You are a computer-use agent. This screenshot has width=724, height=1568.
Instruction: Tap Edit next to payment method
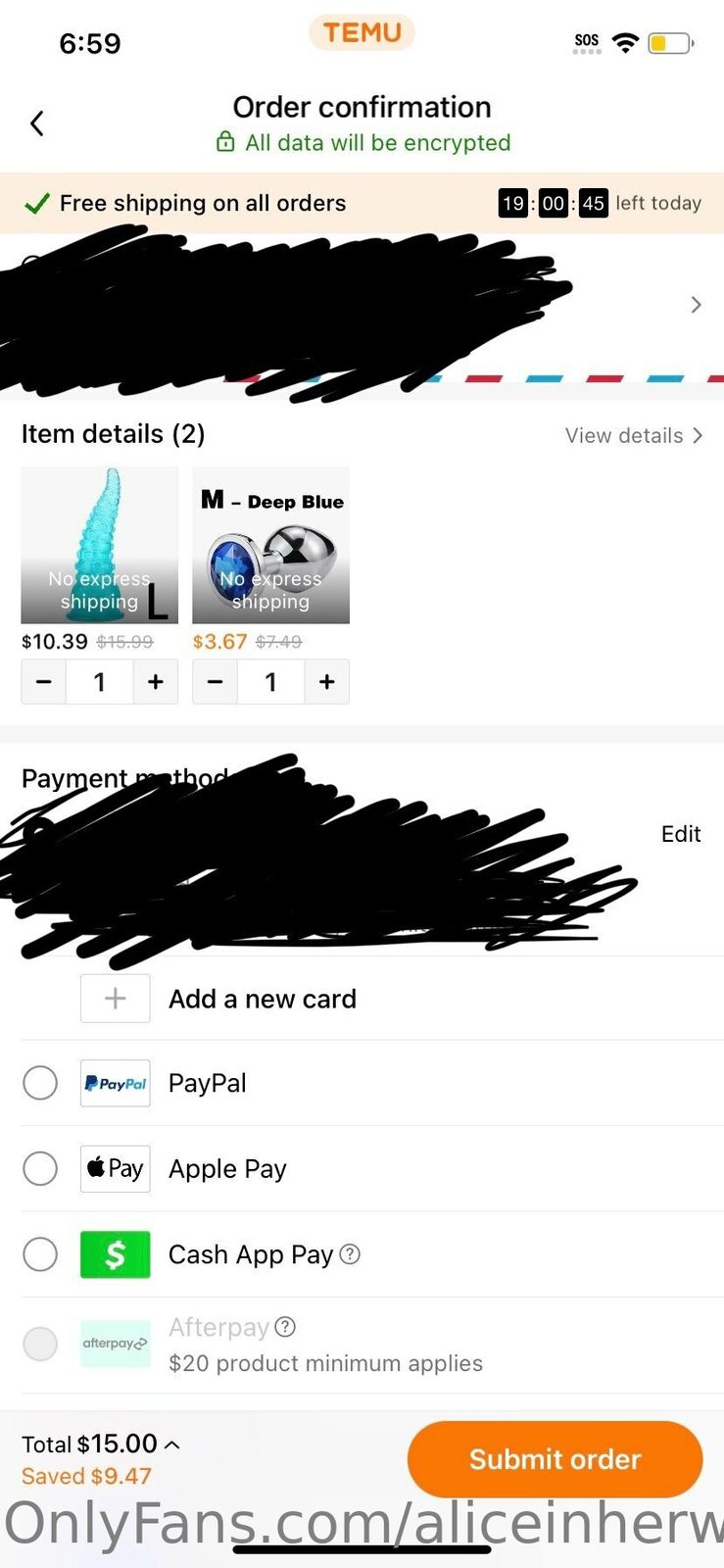point(680,834)
